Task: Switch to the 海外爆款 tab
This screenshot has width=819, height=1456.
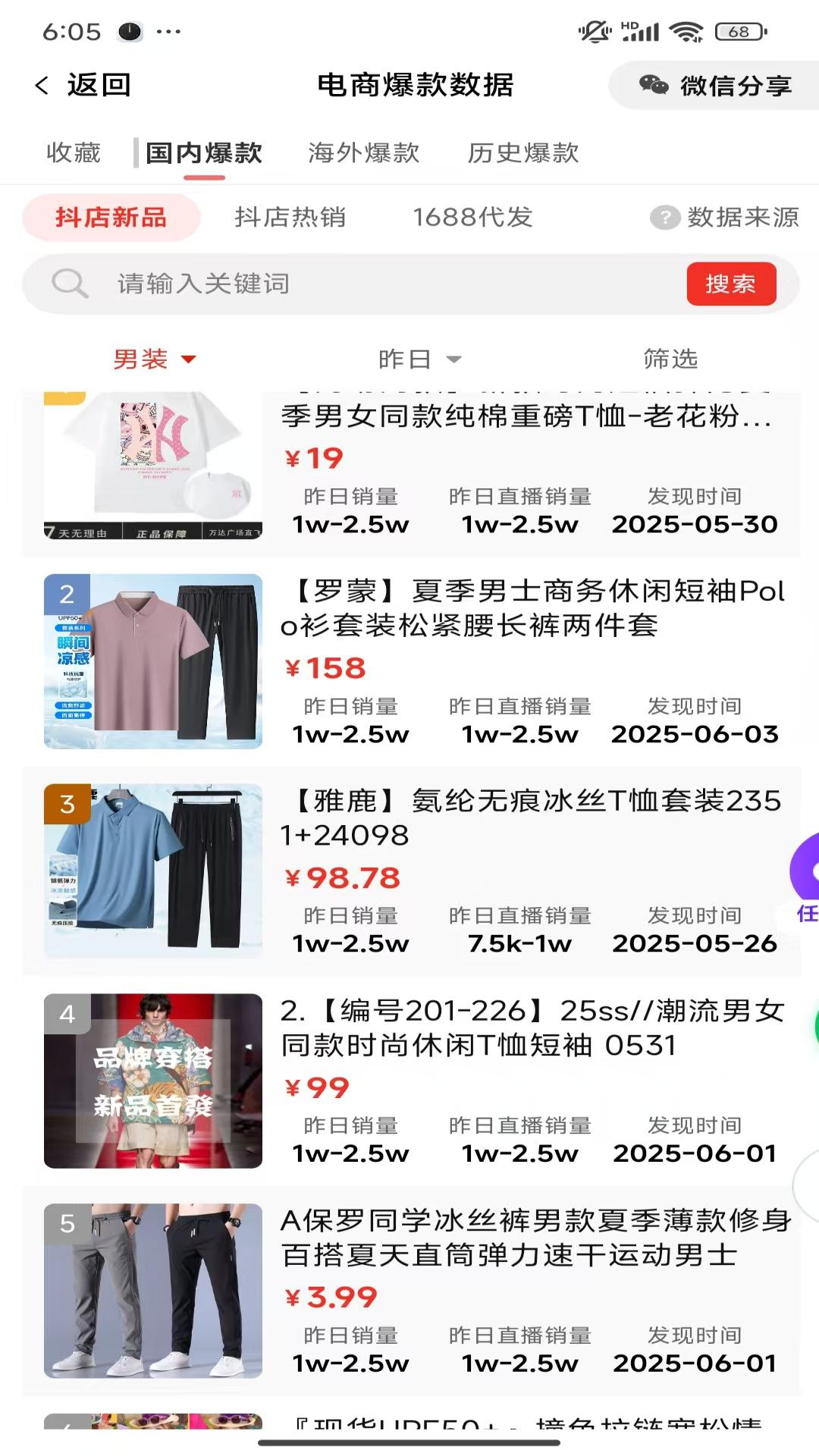Action: tap(366, 153)
